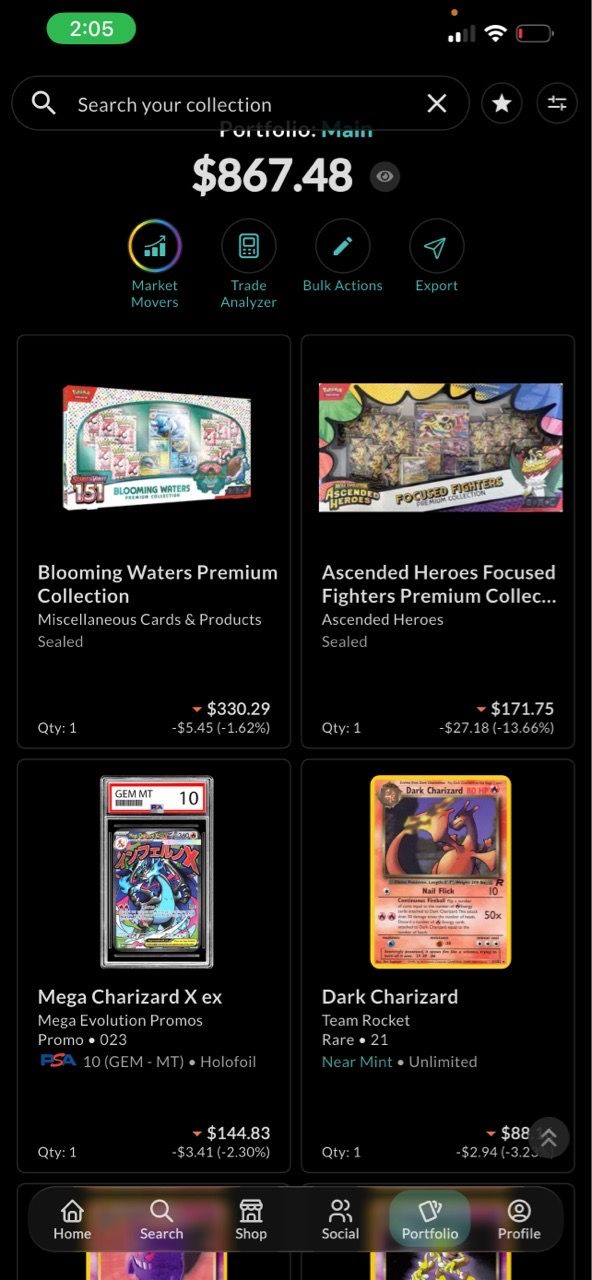Viewport: 592px width, 1280px height.
Task: Launch the Trade Analyzer
Action: pyautogui.click(x=248, y=265)
